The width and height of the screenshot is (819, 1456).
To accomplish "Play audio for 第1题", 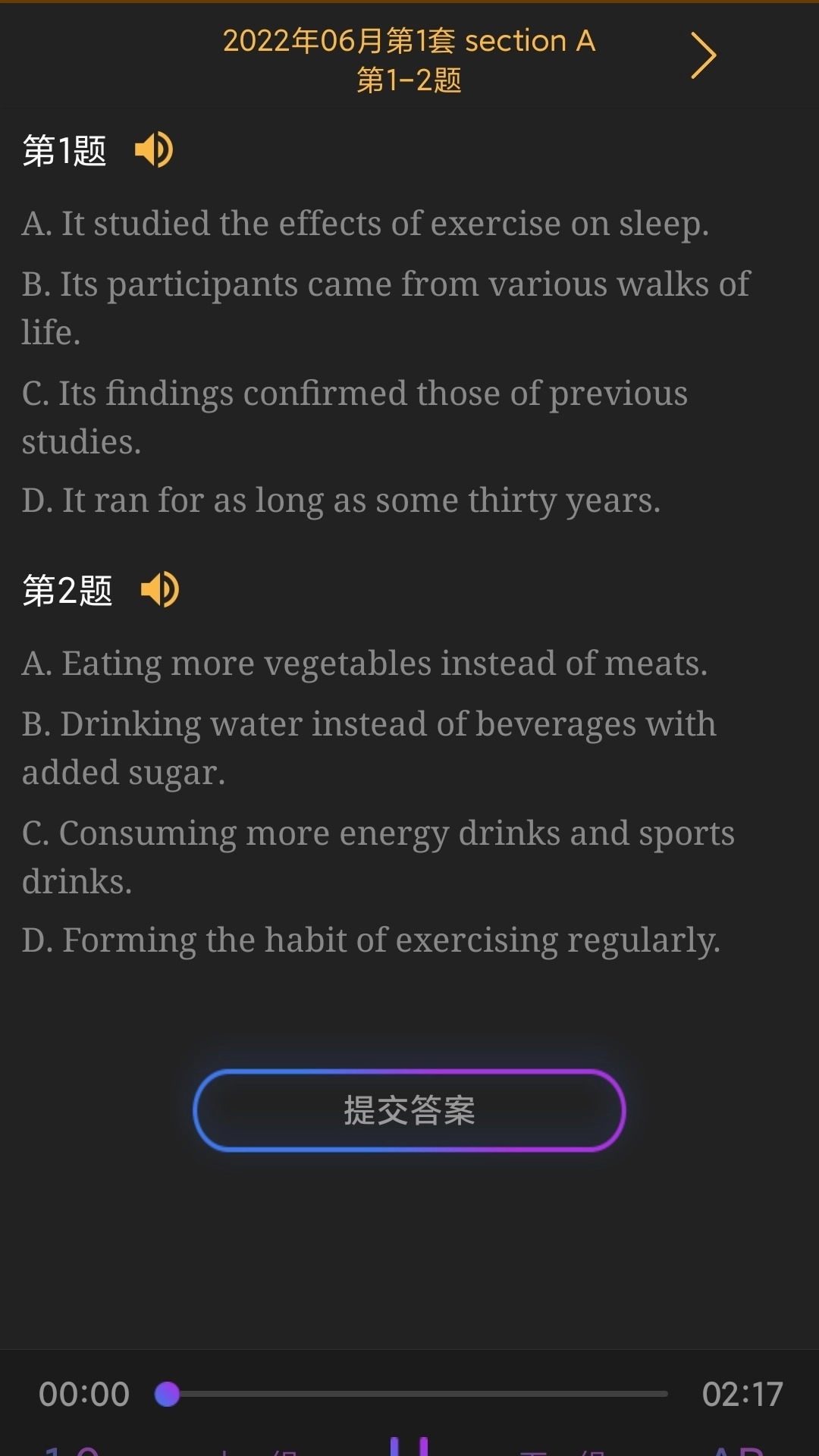I will 154,150.
